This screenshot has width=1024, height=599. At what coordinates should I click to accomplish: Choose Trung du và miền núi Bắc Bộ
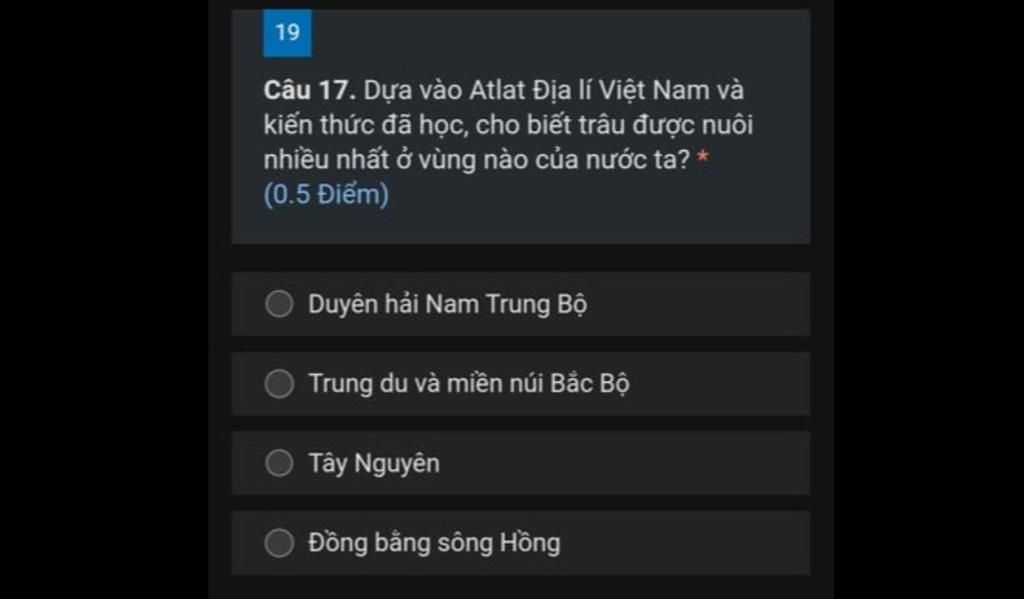coord(279,384)
